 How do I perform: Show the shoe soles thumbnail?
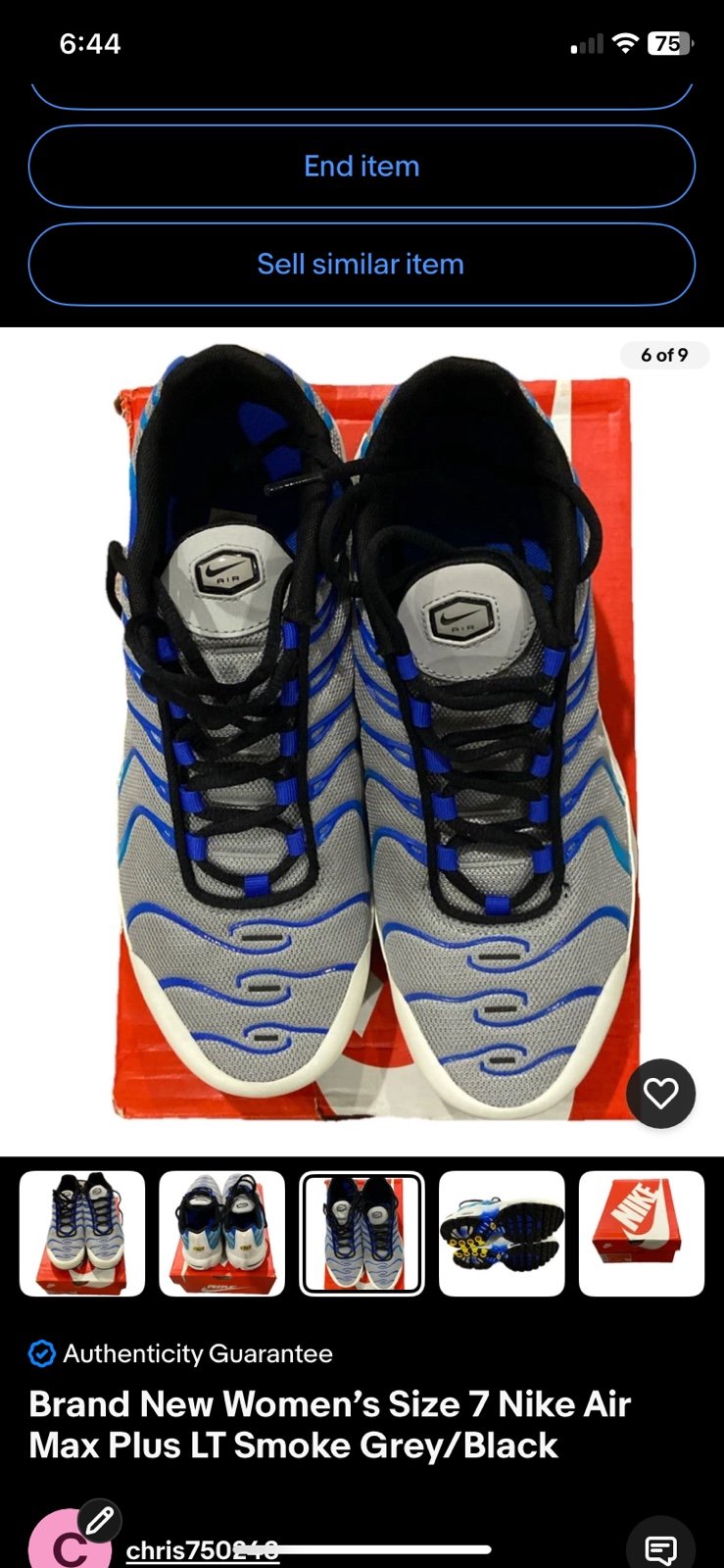(502, 1234)
